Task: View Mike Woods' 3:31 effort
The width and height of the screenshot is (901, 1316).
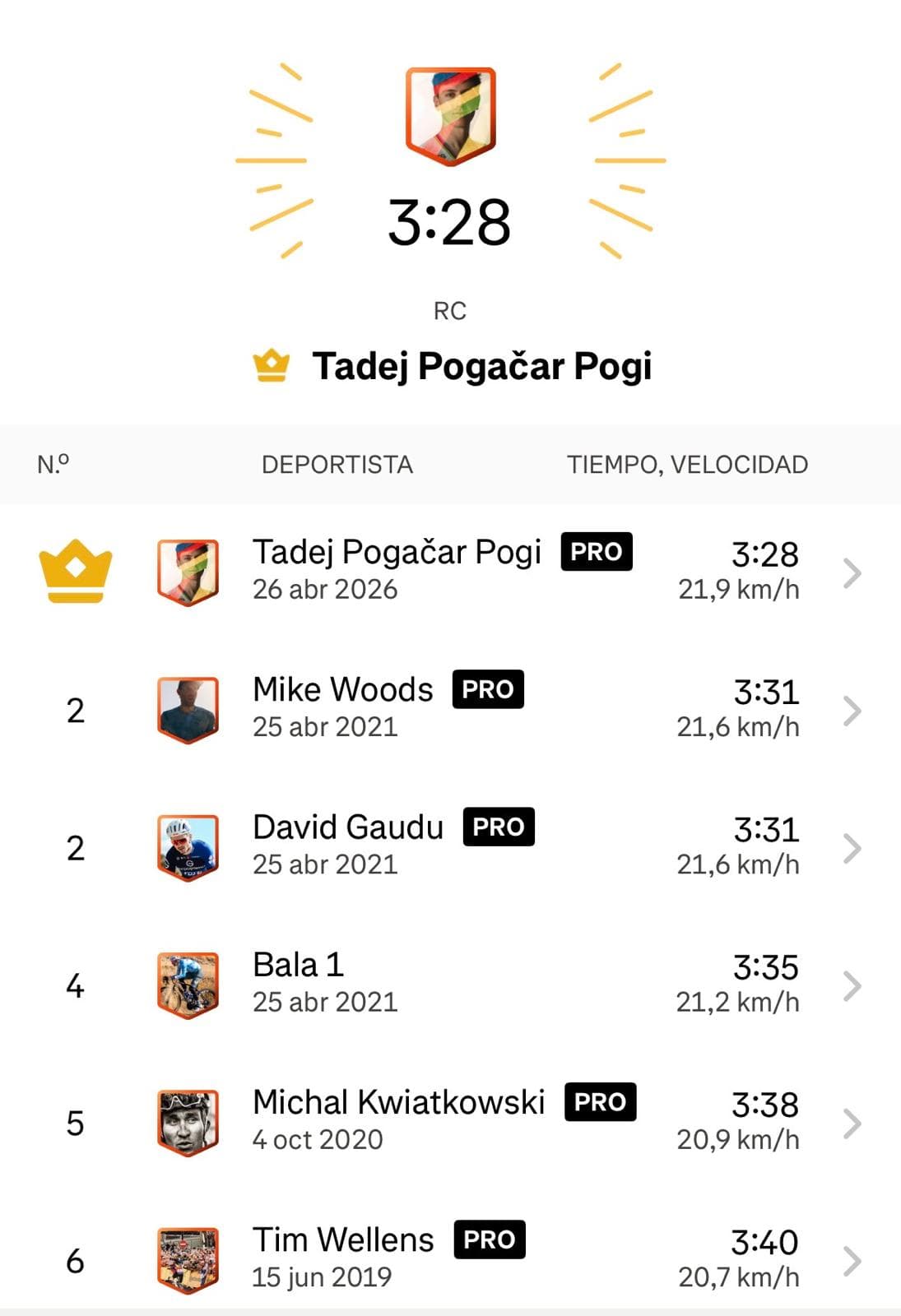Action: click(x=852, y=711)
